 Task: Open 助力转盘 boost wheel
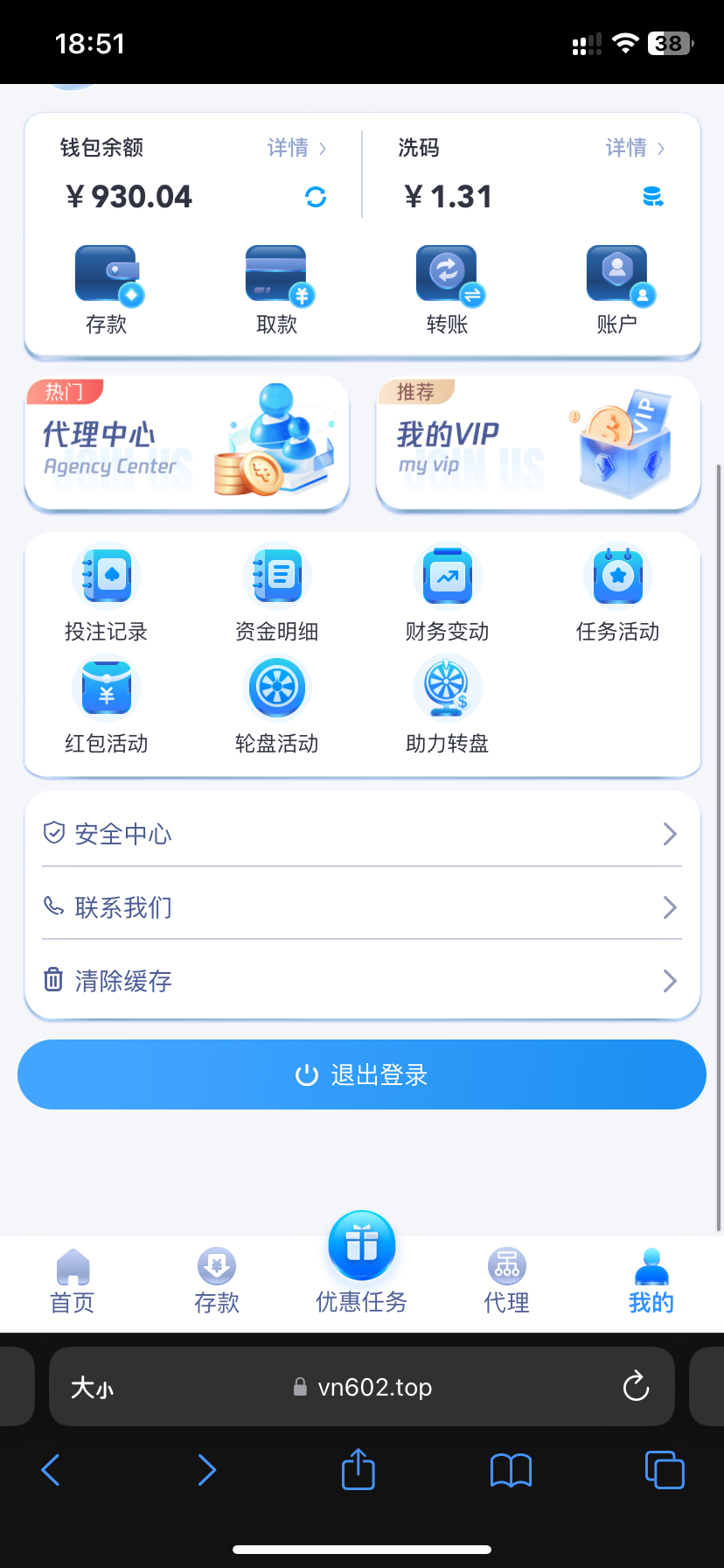pos(447,704)
